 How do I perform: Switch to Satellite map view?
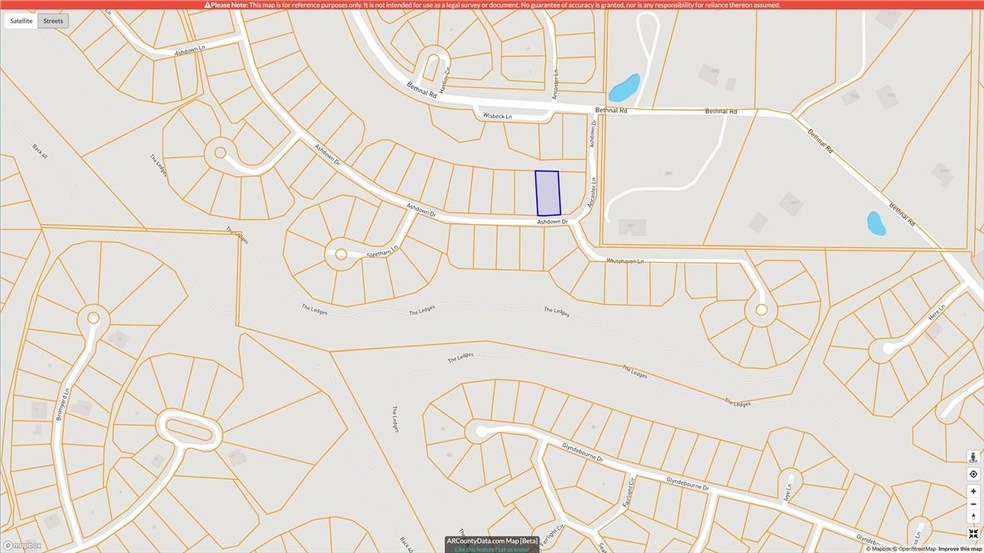pos(20,20)
